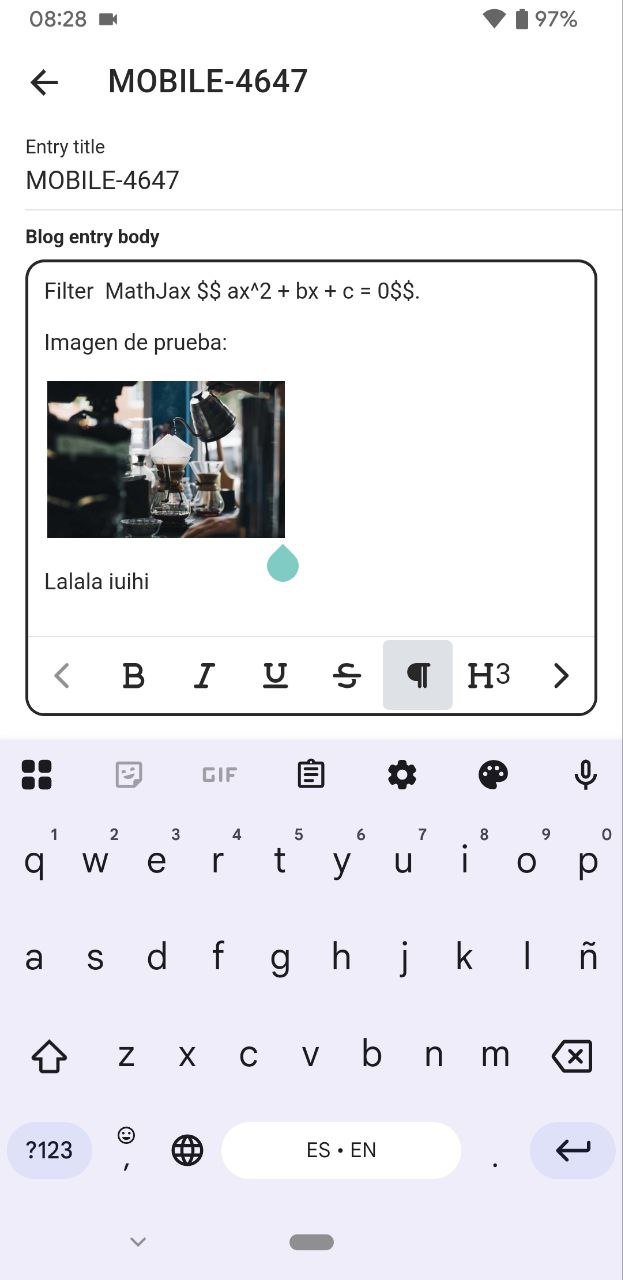623x1280 pixels.
Task: Place cursor in the blog entry body
Action: point(311,448)
